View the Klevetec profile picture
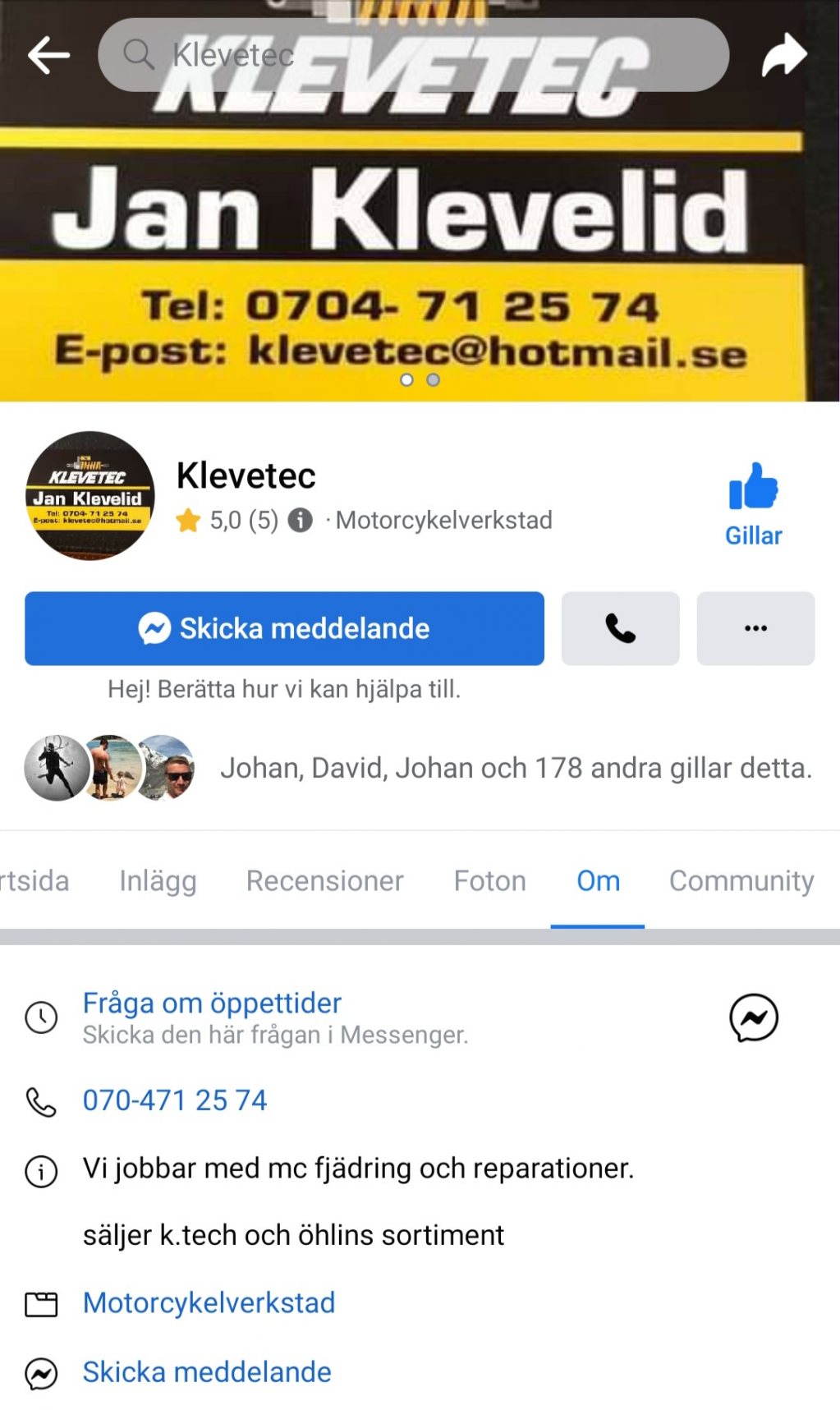This screenshot has height=1410, width=840. click(x=90, y=495)
